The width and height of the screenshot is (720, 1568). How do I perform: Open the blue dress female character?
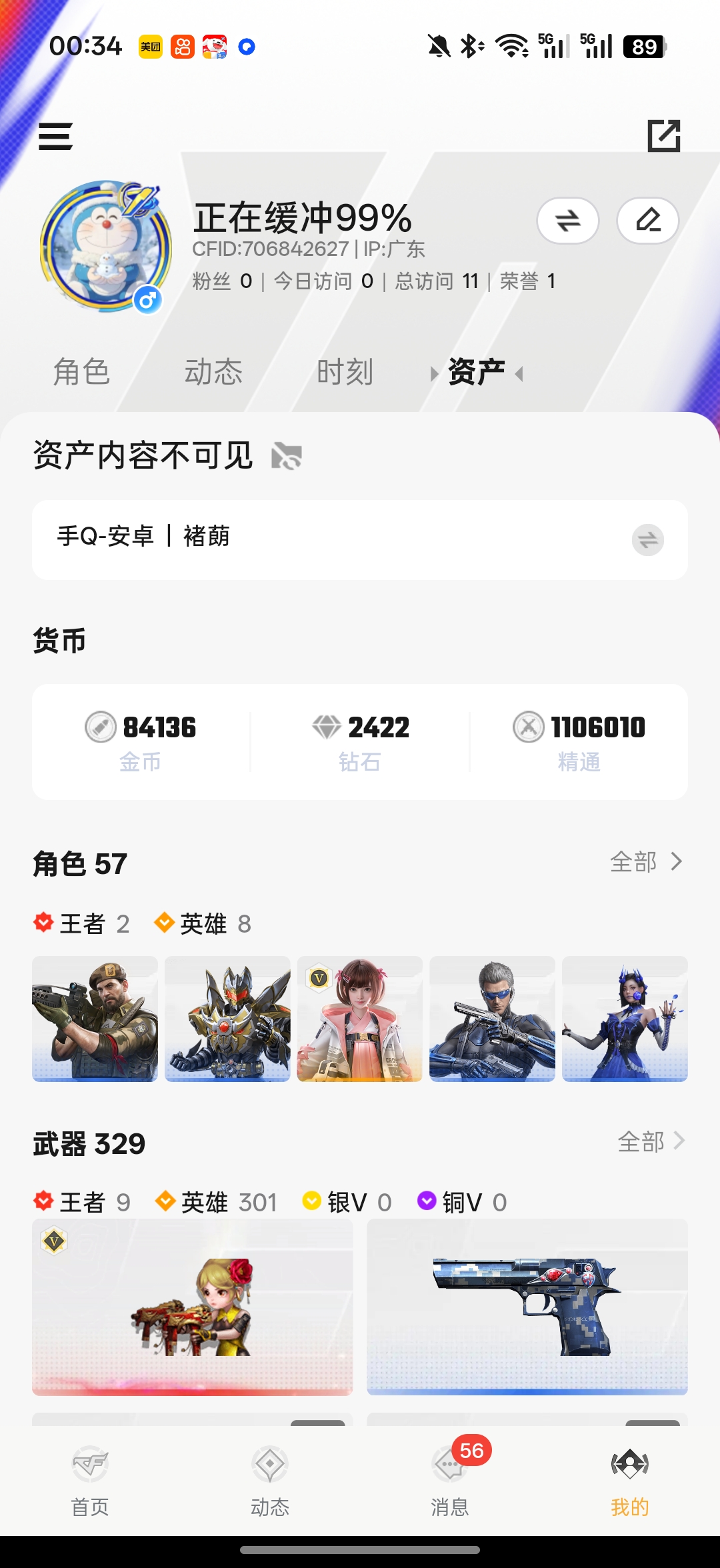pos(625,1019)
